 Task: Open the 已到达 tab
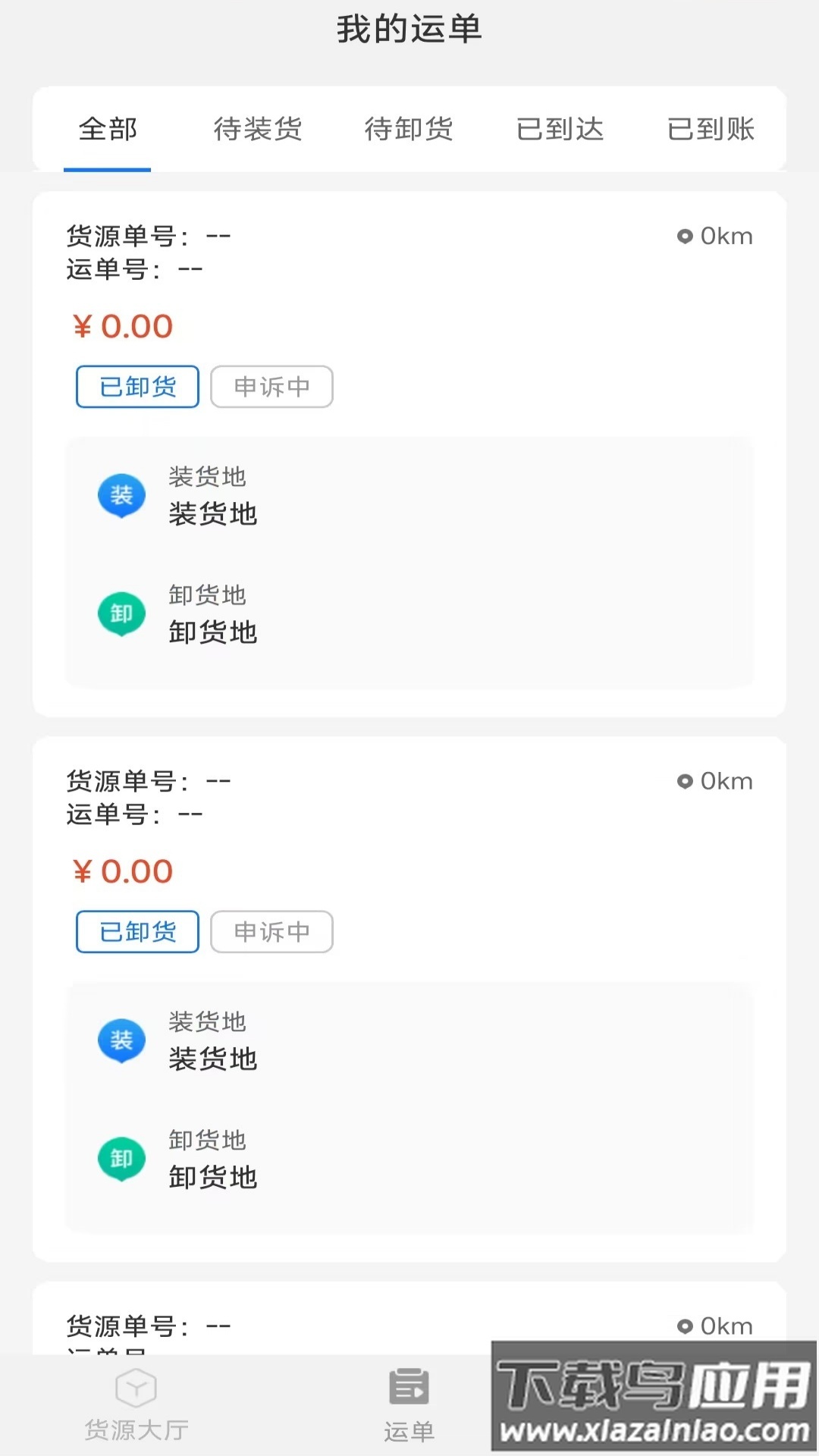pos(559,130)
